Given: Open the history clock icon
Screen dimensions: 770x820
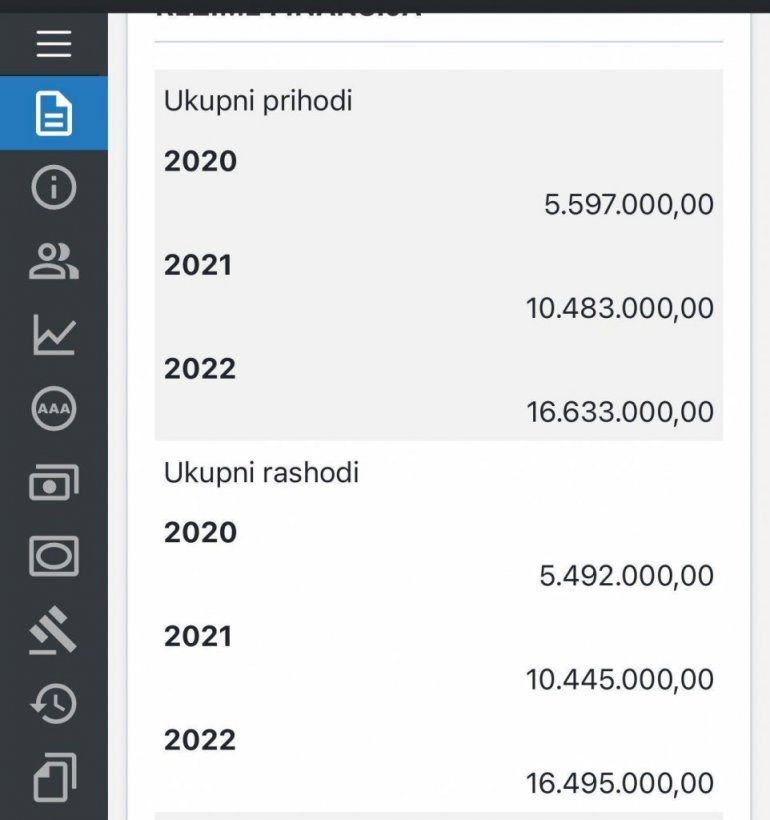Looking at the screenshot, I should click(x=54, y=705).
